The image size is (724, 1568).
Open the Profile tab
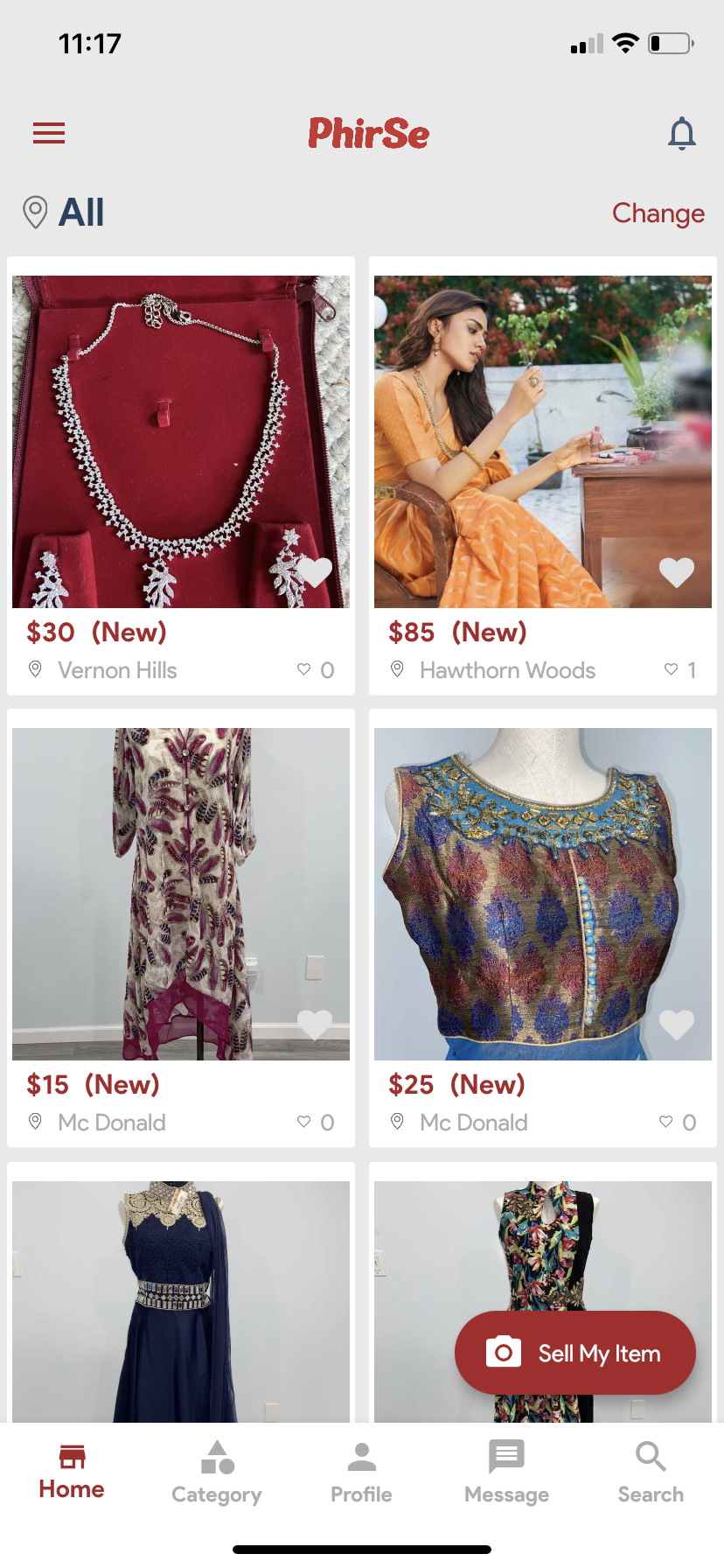click(361, 1472)
